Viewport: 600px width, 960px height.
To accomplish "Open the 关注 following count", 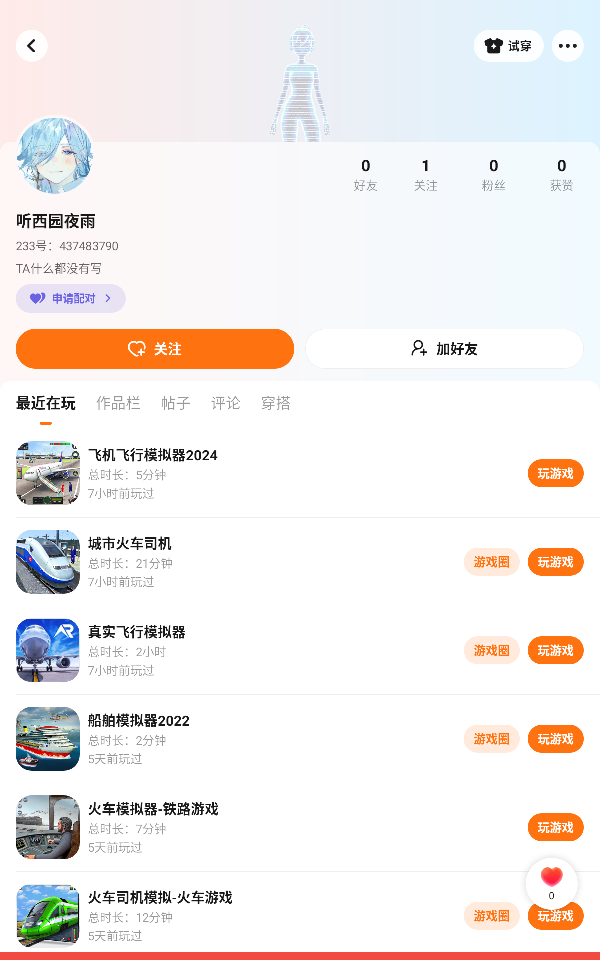I will 426,174.
